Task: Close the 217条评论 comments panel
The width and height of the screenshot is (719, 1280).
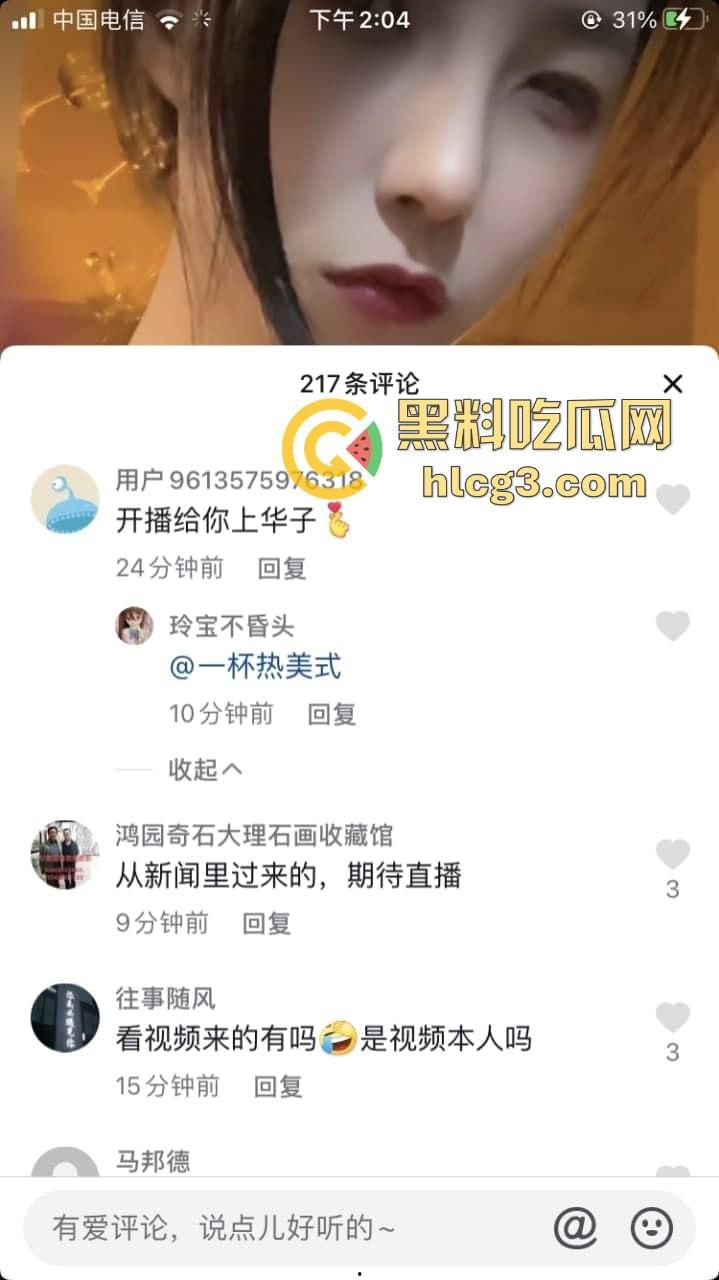Action: [x=673, y=384]
